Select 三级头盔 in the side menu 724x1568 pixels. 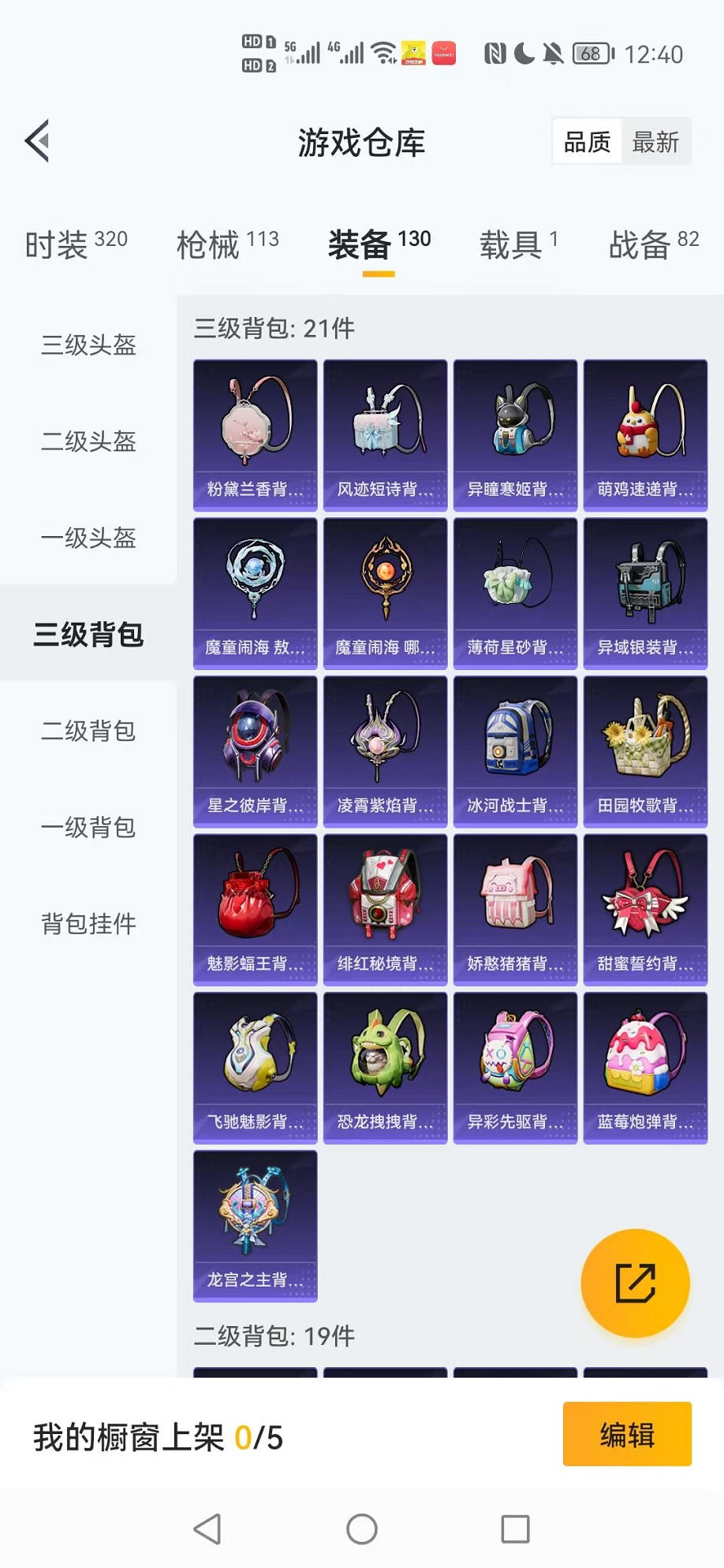[x=88, y=345]
